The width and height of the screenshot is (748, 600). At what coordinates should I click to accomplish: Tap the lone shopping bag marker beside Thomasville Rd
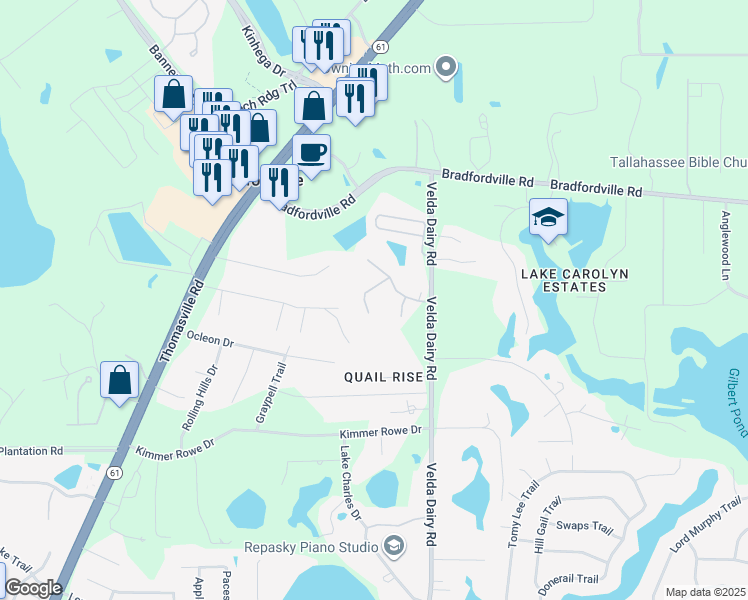[120, 380]
